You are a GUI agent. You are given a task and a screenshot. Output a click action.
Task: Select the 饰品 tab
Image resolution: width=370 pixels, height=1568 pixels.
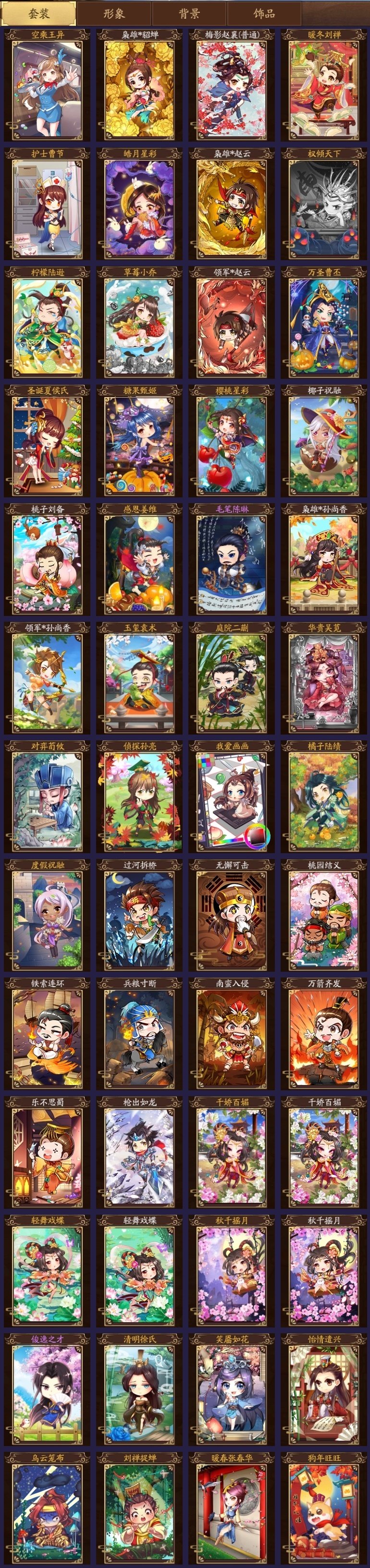[x=264, y=13]
